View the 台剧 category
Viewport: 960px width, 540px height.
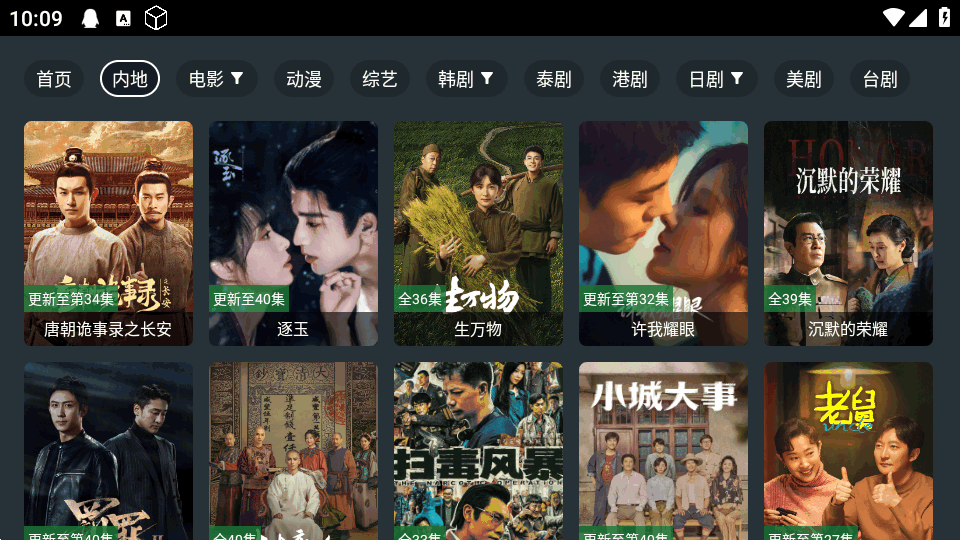pyautogui.click(x=879, y=79)
